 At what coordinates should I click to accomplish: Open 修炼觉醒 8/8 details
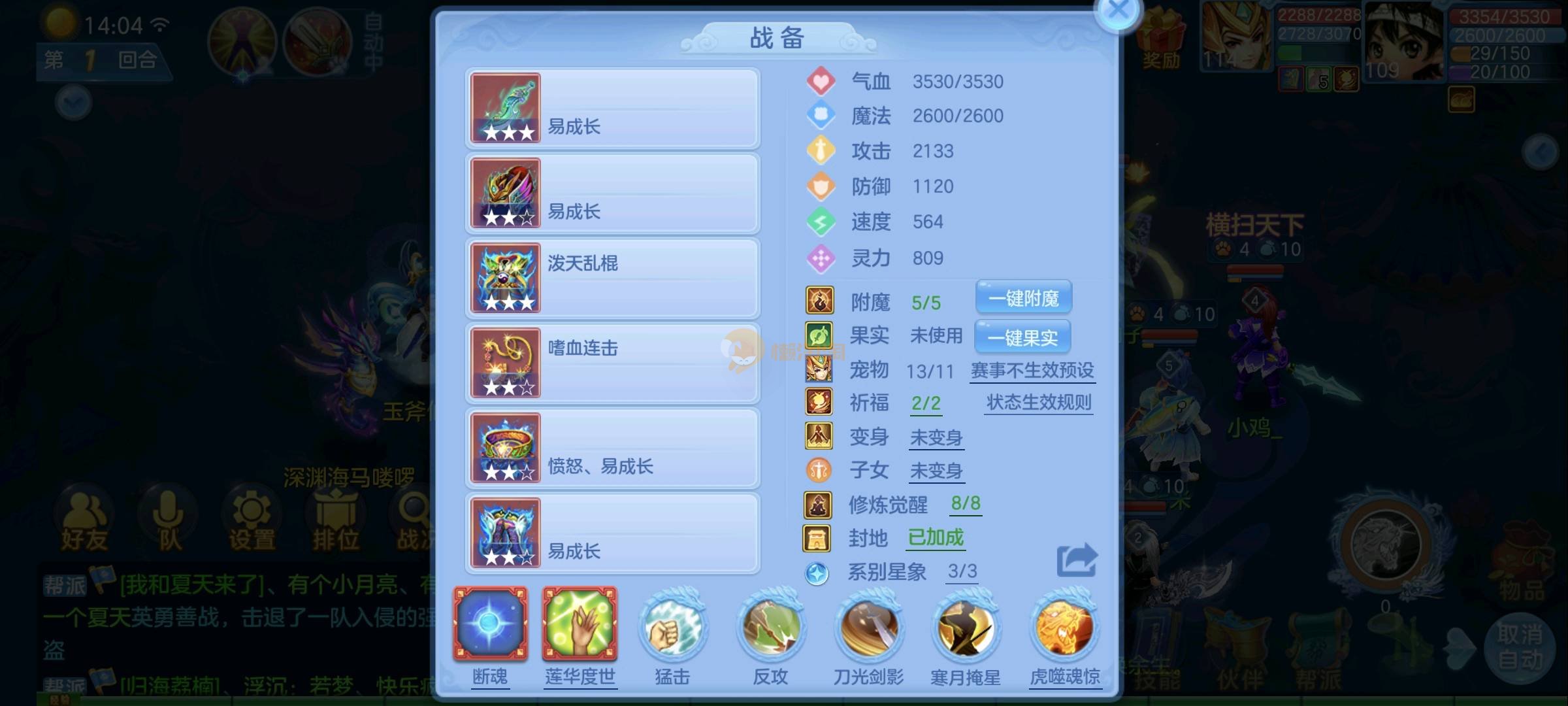click(965, 503)
